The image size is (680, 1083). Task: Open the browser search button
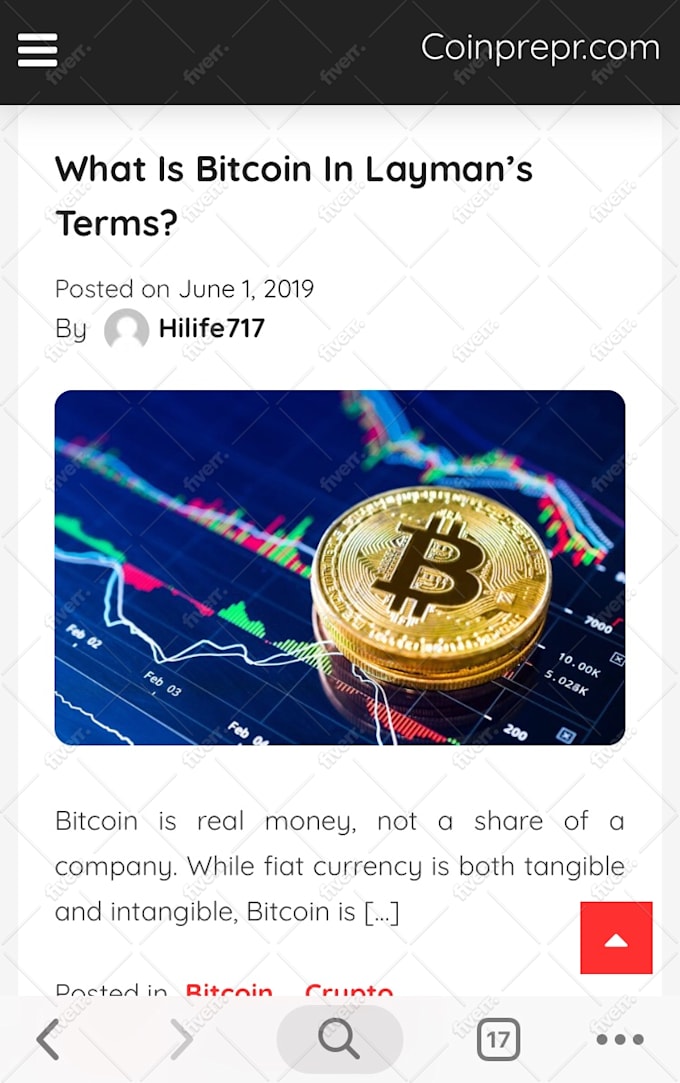[339, 1040]
